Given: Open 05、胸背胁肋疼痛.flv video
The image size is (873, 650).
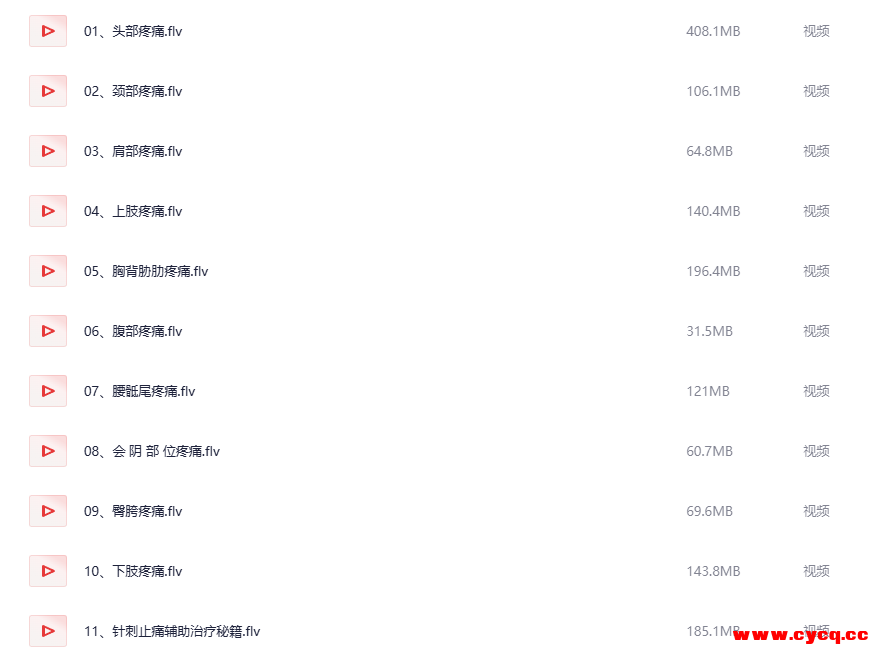Looking at the screenshot, I should coord(146,271).
